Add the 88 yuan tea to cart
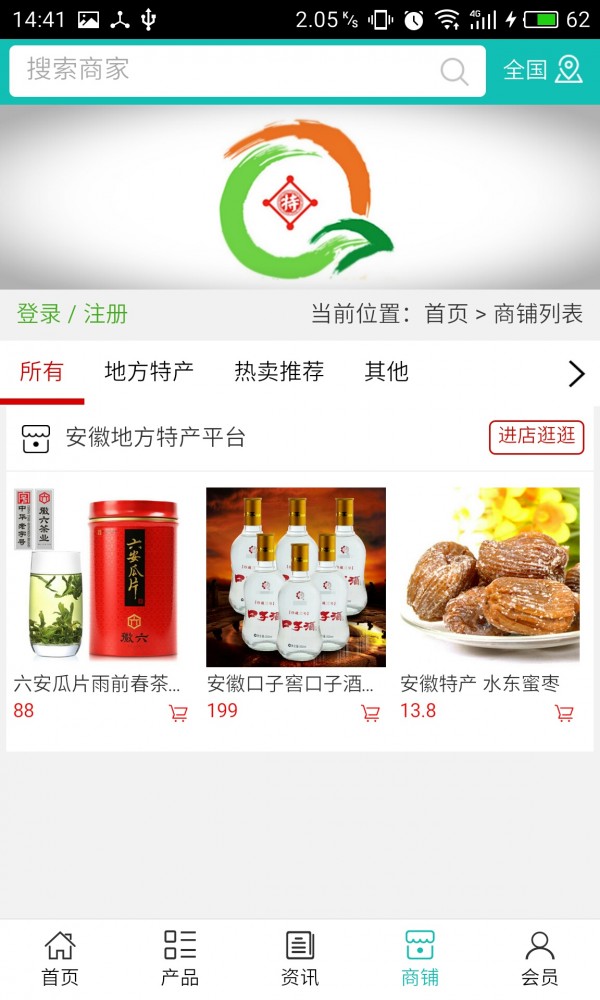Image resolution: width=600 pixels, height=1000 pixels. (178, 713)
